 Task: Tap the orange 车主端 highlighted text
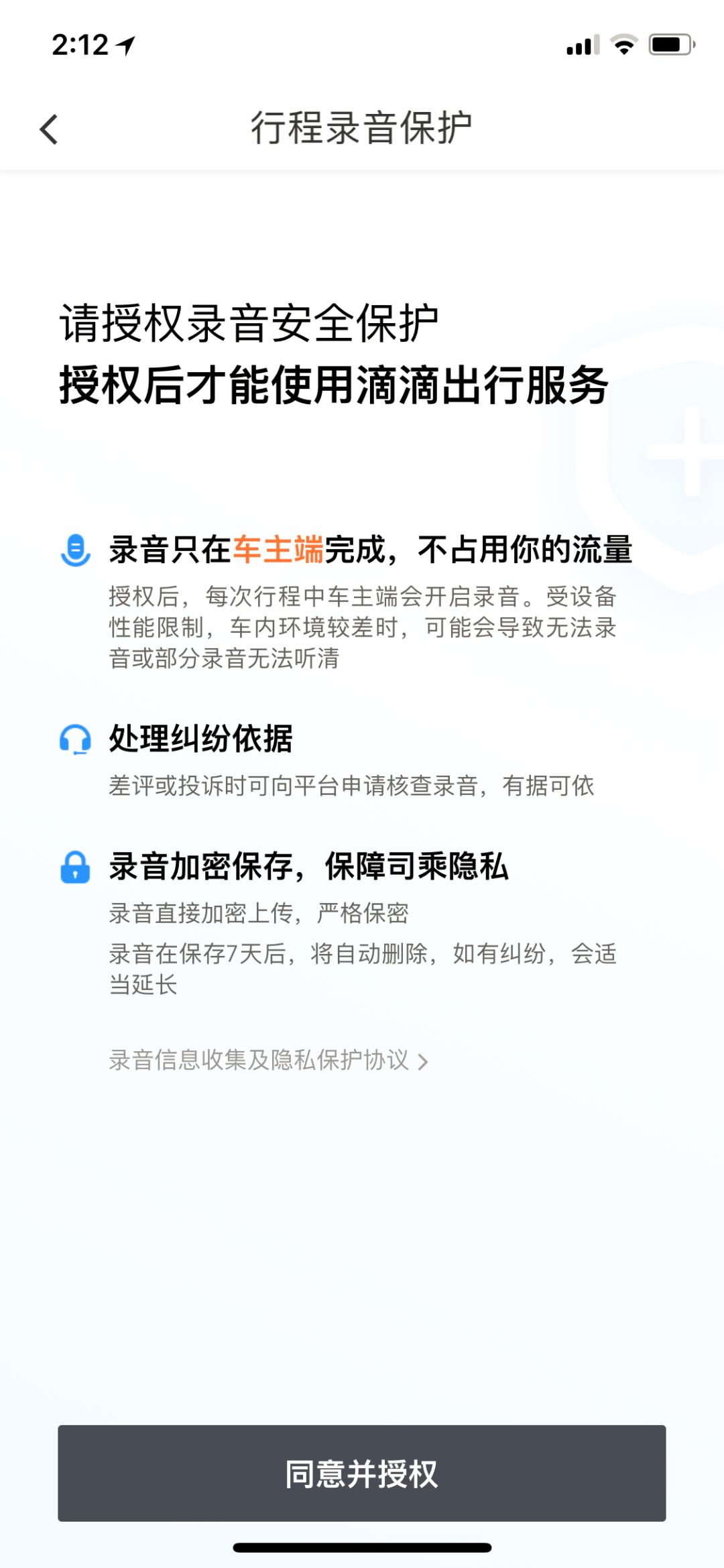pyautogui.click(x=280, y=548)
